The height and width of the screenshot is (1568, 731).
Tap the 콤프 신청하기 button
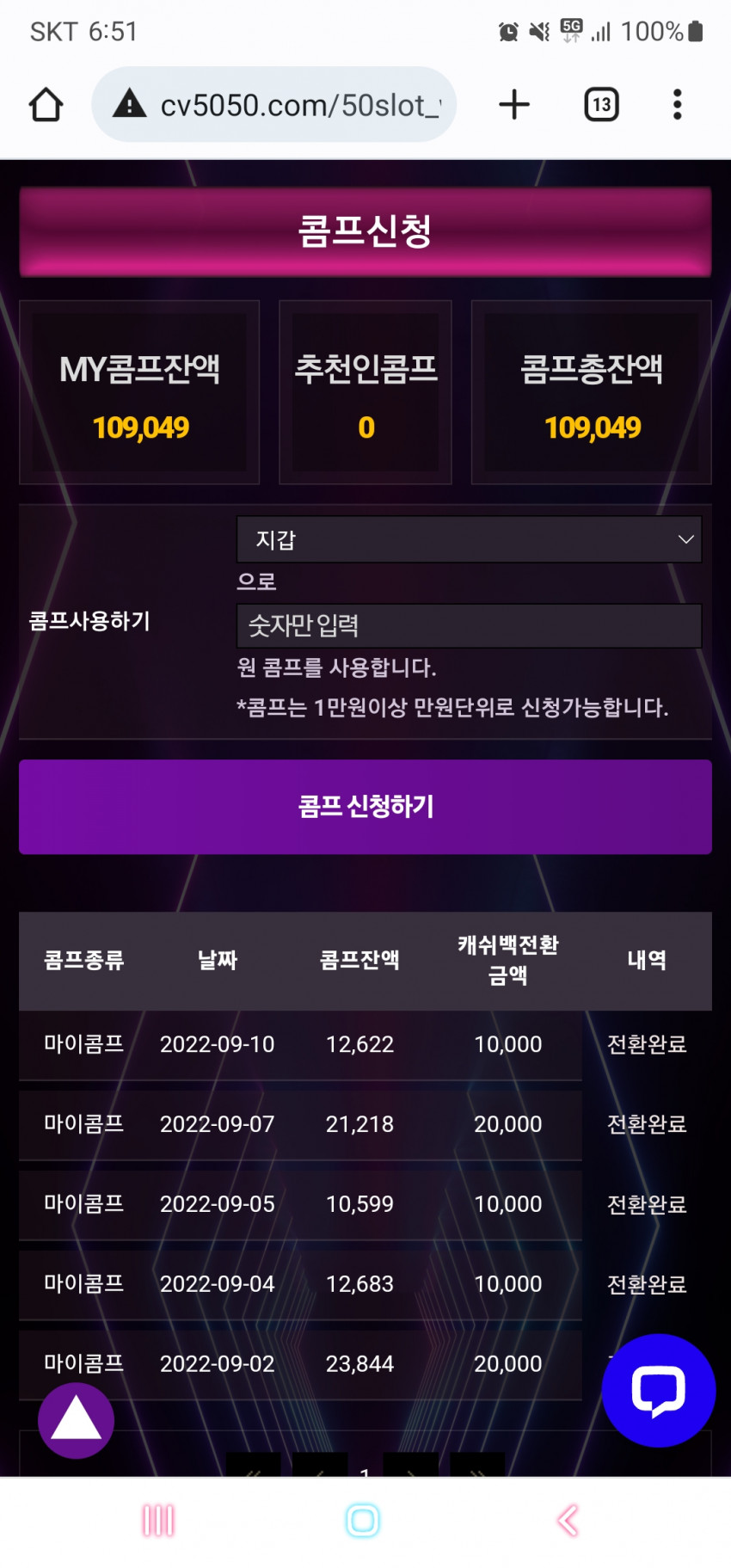pyautogui.click(x=365, y=807)
